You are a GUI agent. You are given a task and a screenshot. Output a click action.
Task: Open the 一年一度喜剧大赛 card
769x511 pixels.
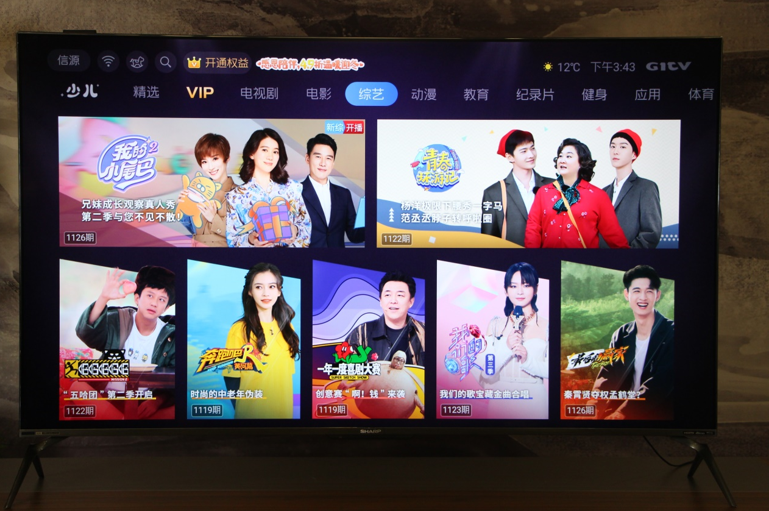point(368,339)
